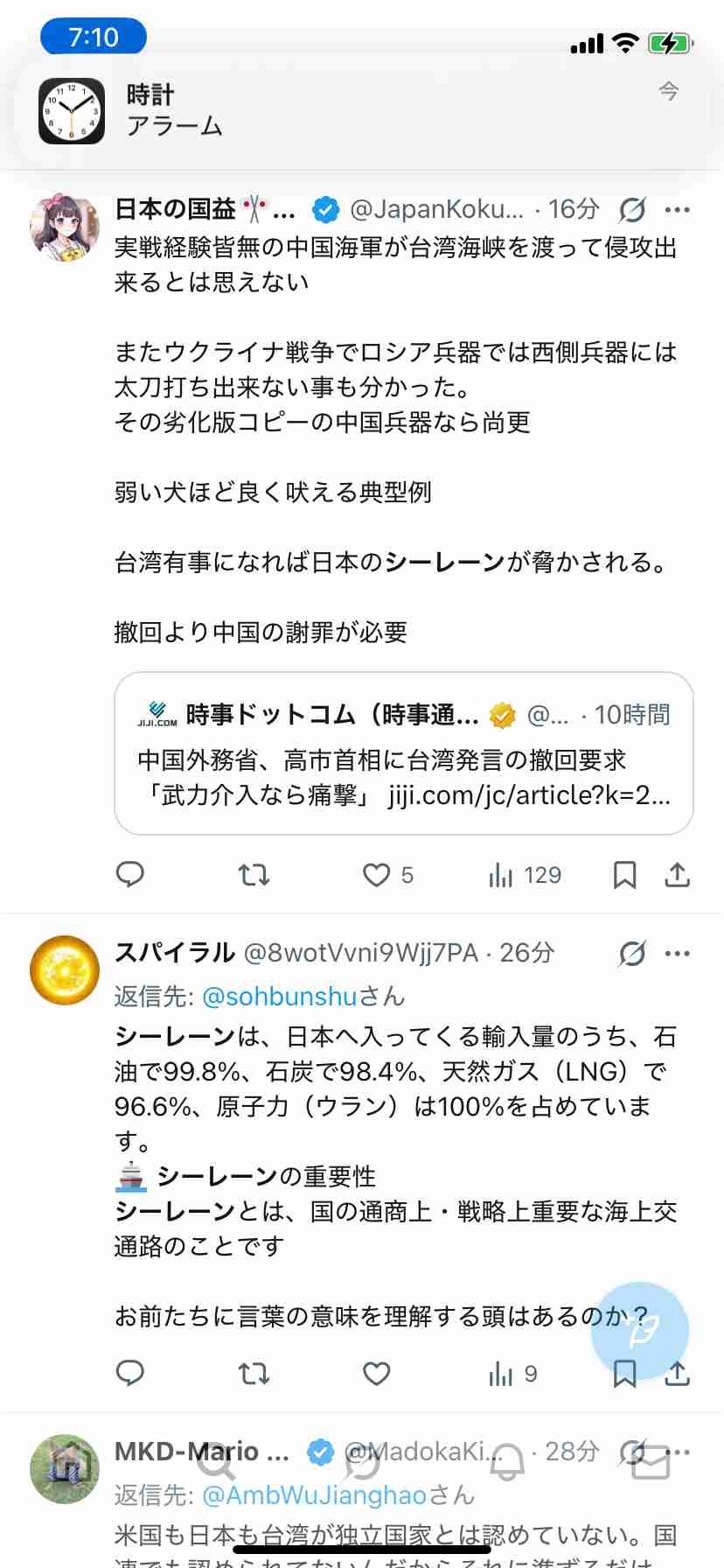The height and width of the screenshot is (1568, 724).
Task: Open quoted 時事ドットコム post card
Action: click(x=403, y=753)
